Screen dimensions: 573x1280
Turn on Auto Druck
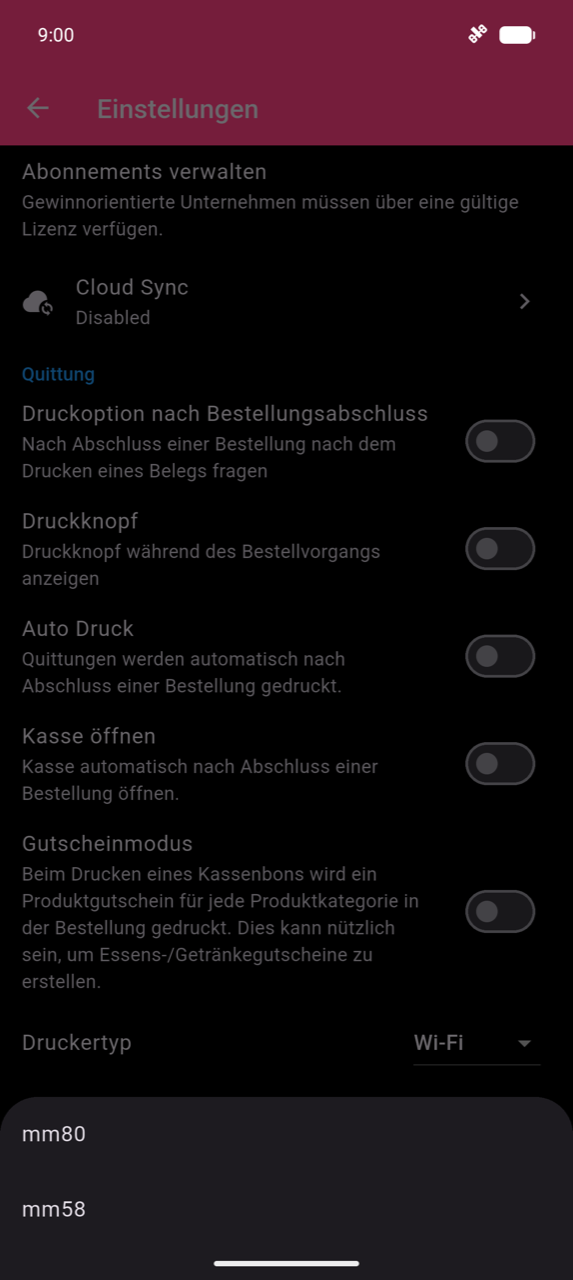500,656
